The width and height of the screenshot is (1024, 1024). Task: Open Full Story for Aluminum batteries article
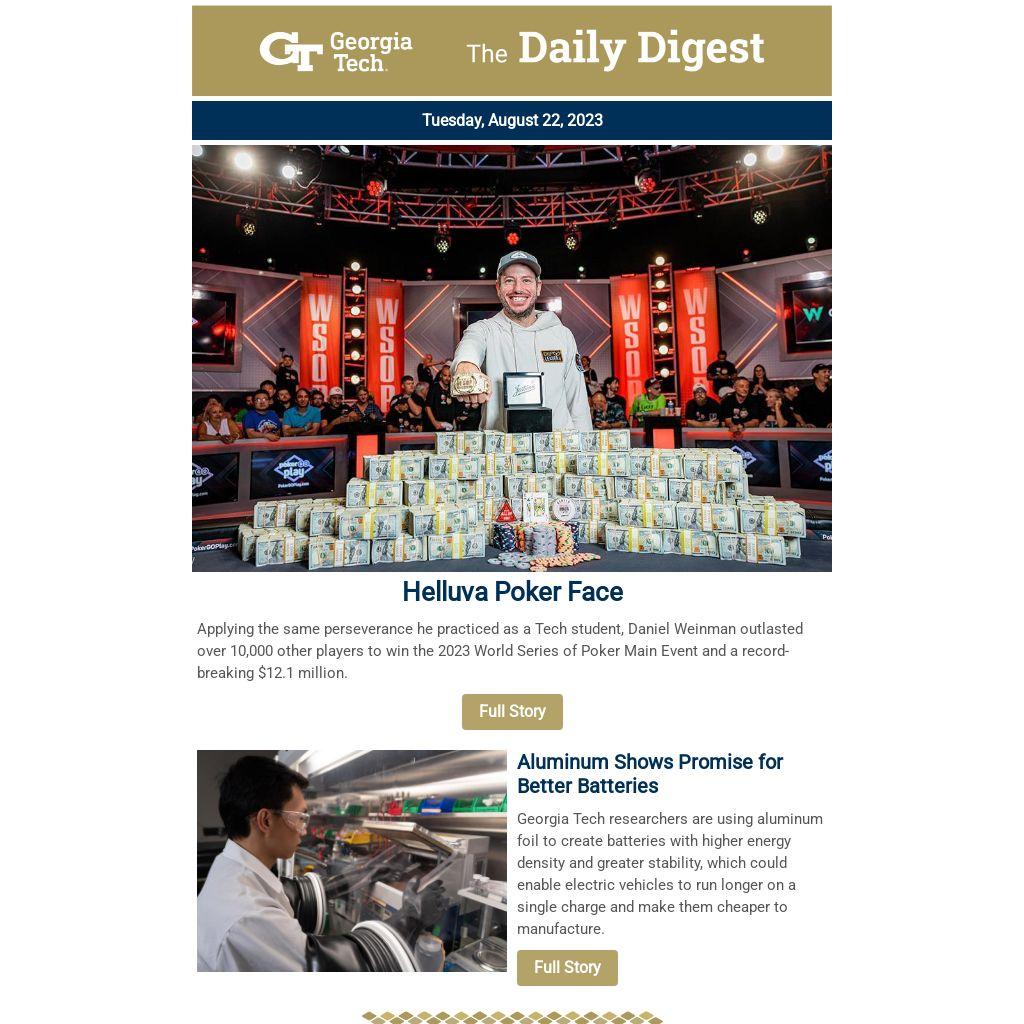567,968
